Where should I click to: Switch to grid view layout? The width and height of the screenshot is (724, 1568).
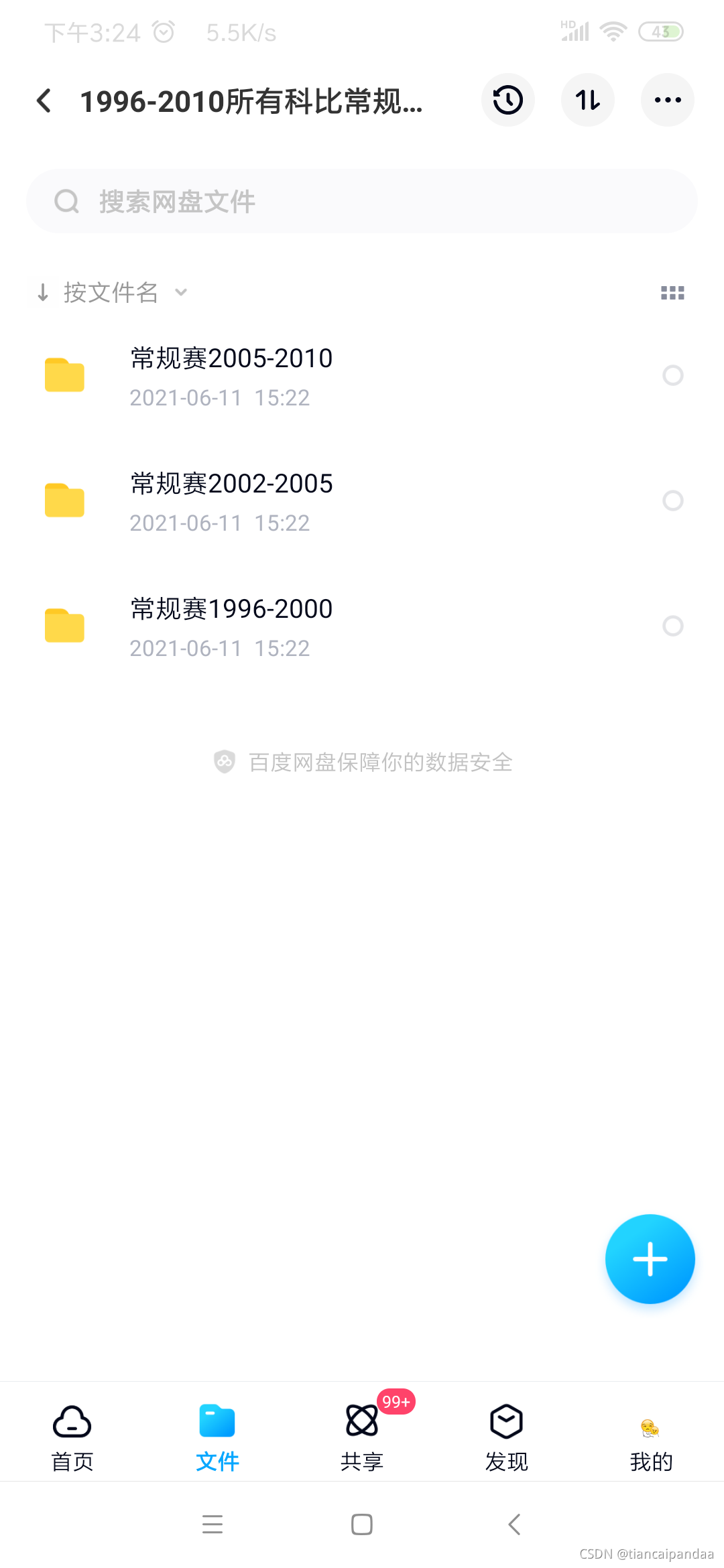pyautogui.click(x=672, y=293)
